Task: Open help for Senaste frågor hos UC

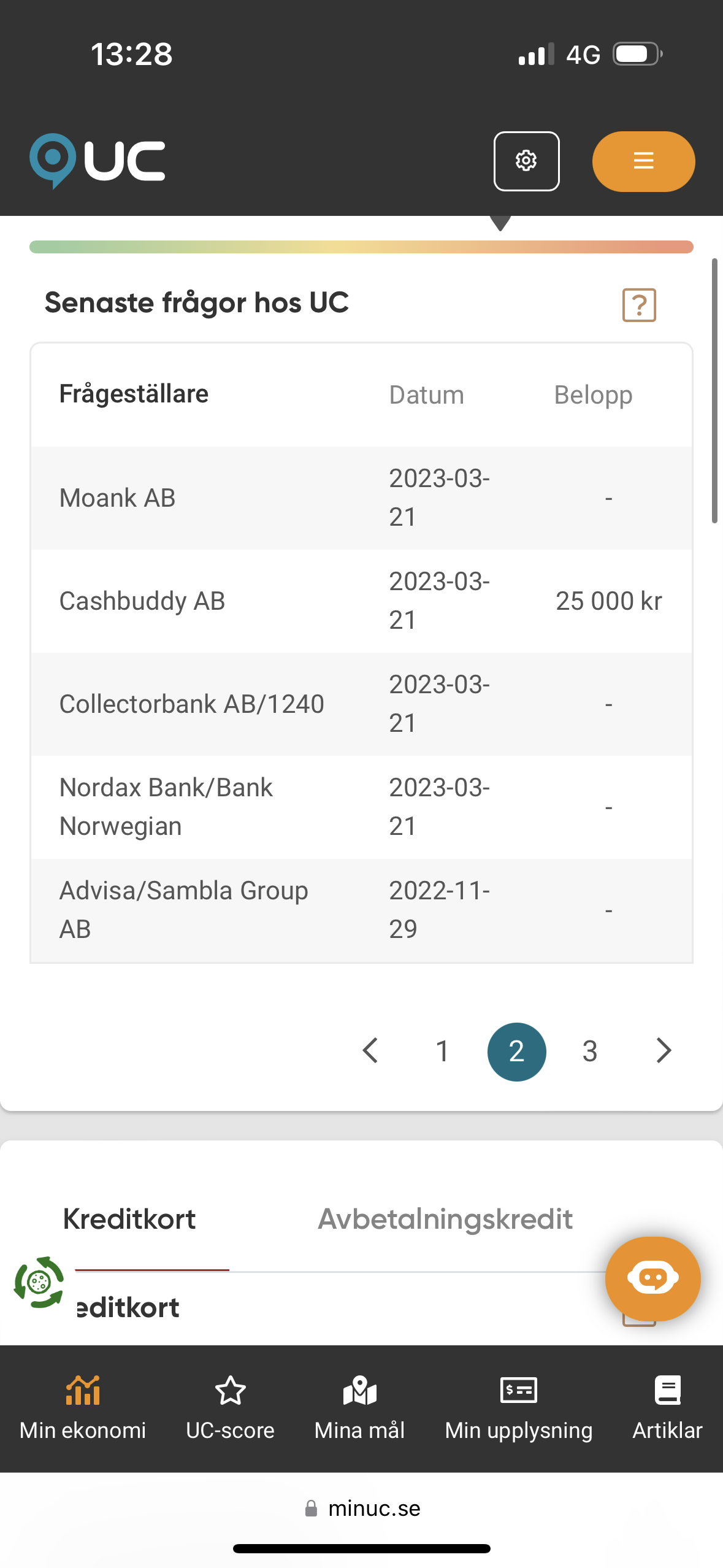Action: click(x=639, y=304)
